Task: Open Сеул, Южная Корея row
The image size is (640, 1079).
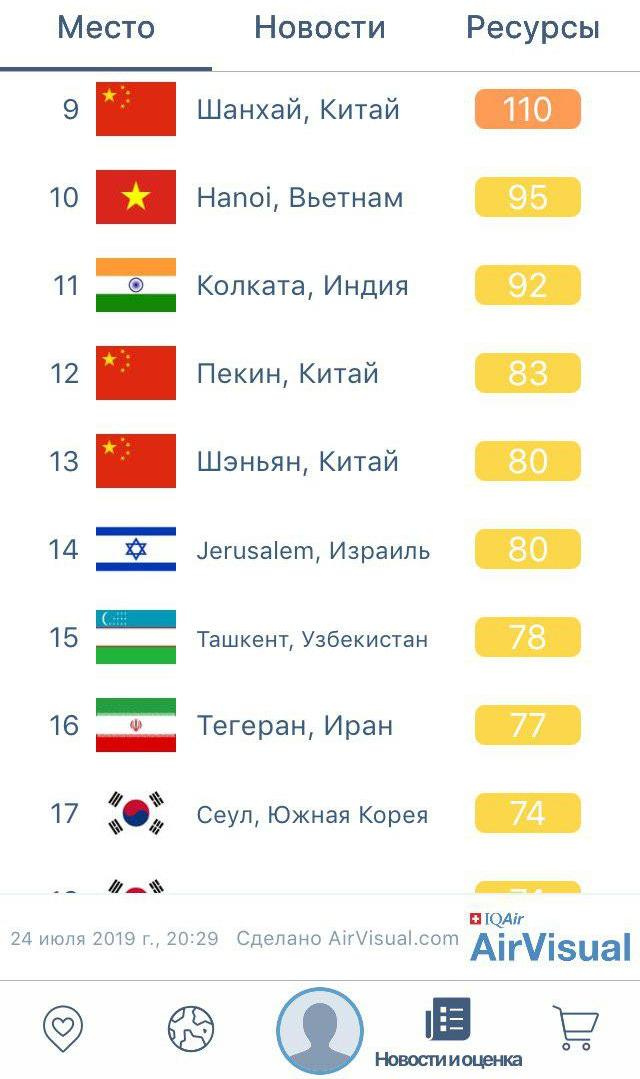Action: click(312, 814)
